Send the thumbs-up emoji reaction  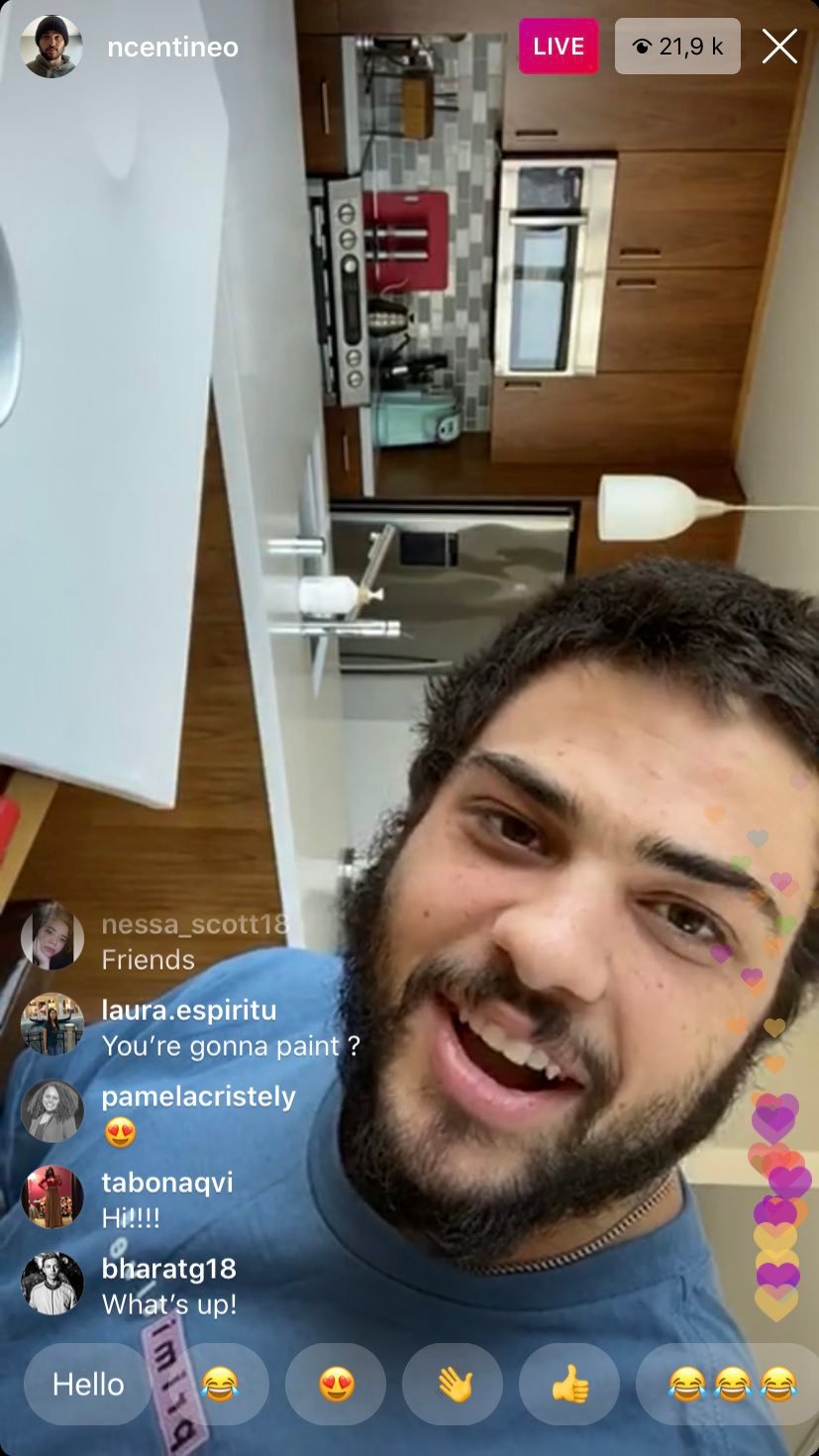pyautogui.click(x=569, y=1384)
